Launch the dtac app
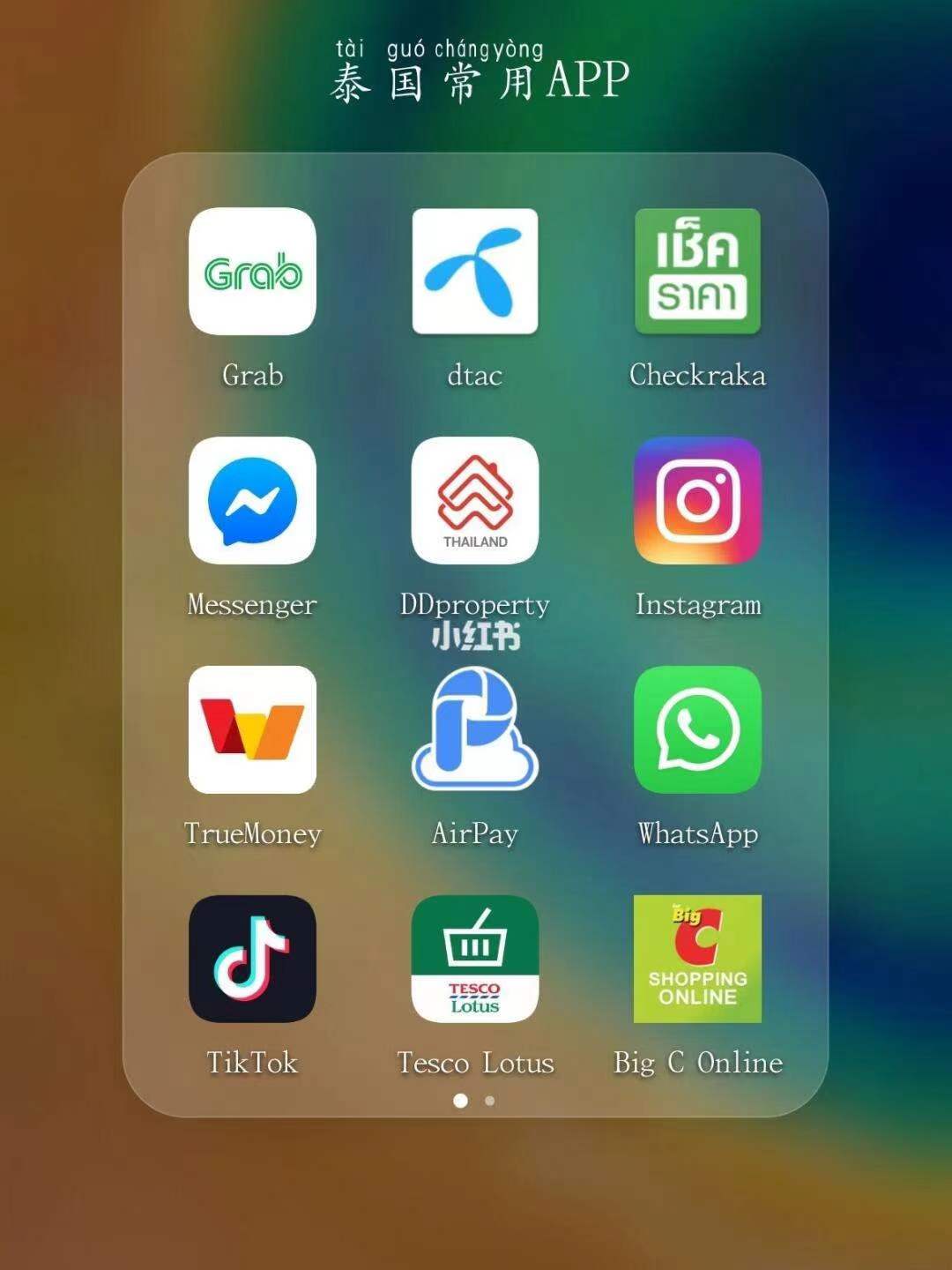 (475, 272)
